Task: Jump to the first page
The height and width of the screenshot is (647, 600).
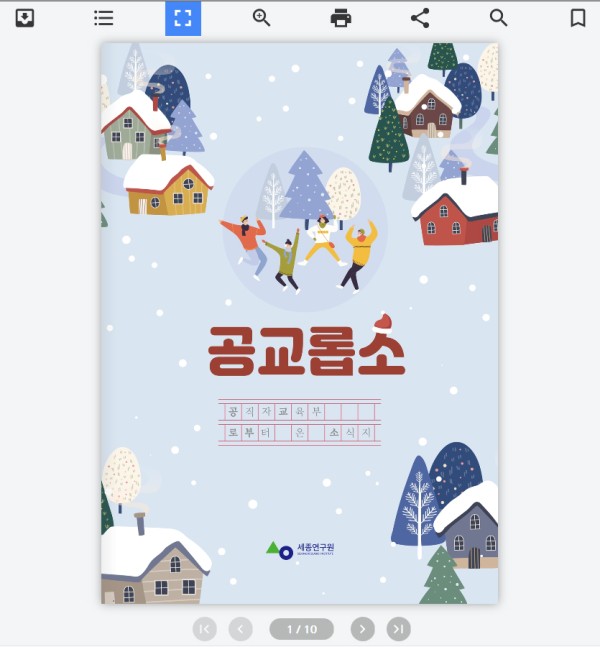Action: 204,629
